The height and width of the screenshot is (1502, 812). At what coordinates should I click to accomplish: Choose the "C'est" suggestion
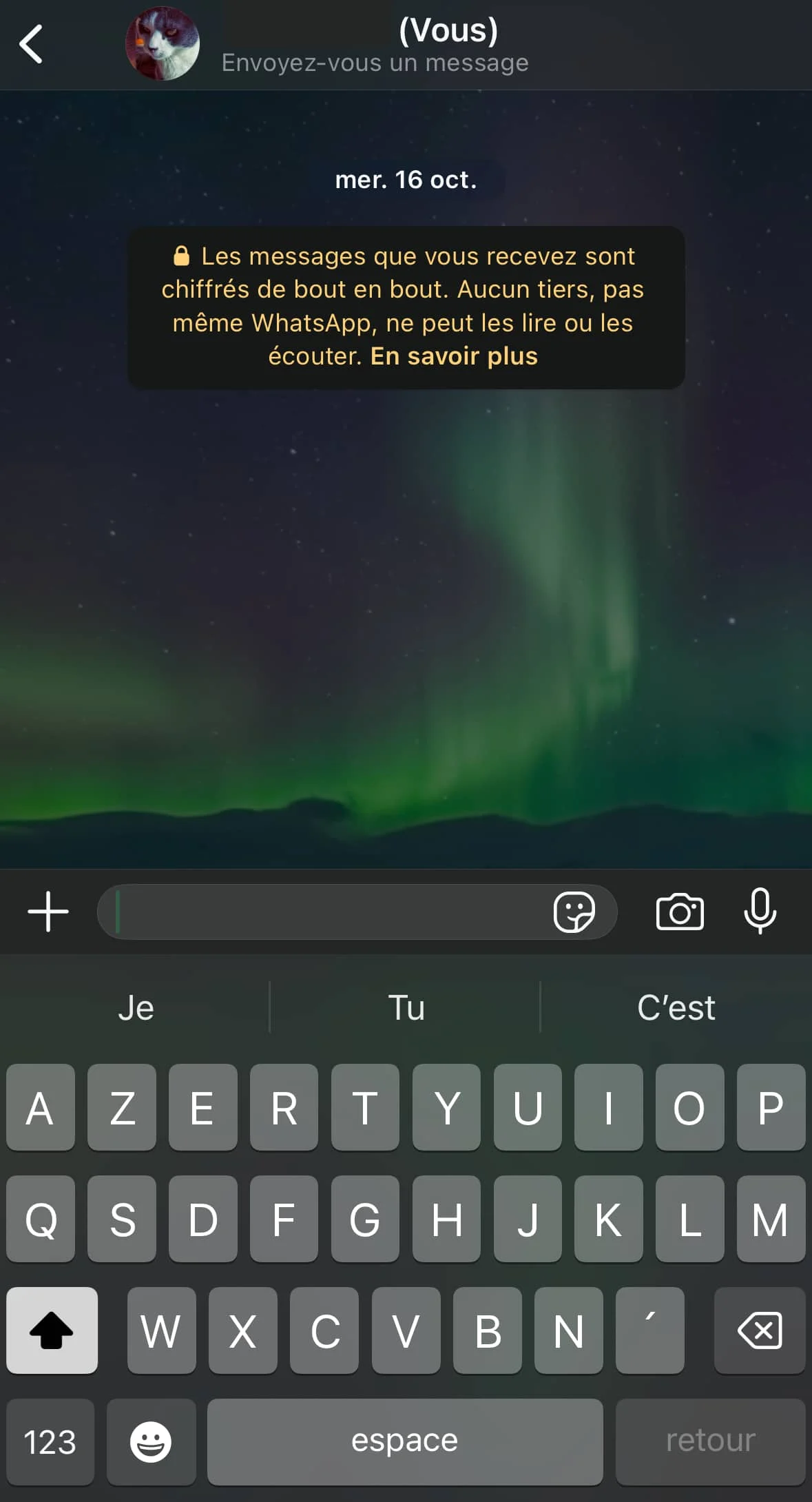point(676,1008)
